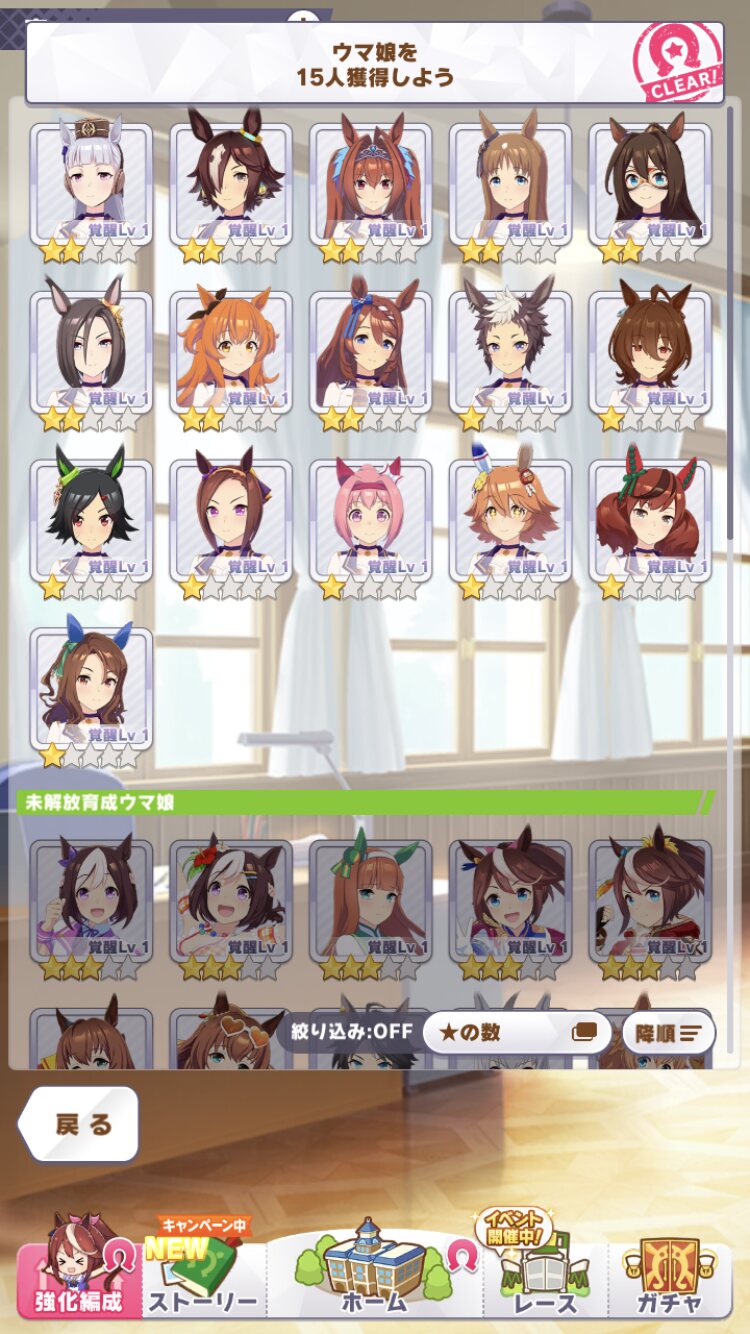Open the ★の数 sort criteria selector
This screenshot has height=1334, width=750.
click(x=517, y=1032)
